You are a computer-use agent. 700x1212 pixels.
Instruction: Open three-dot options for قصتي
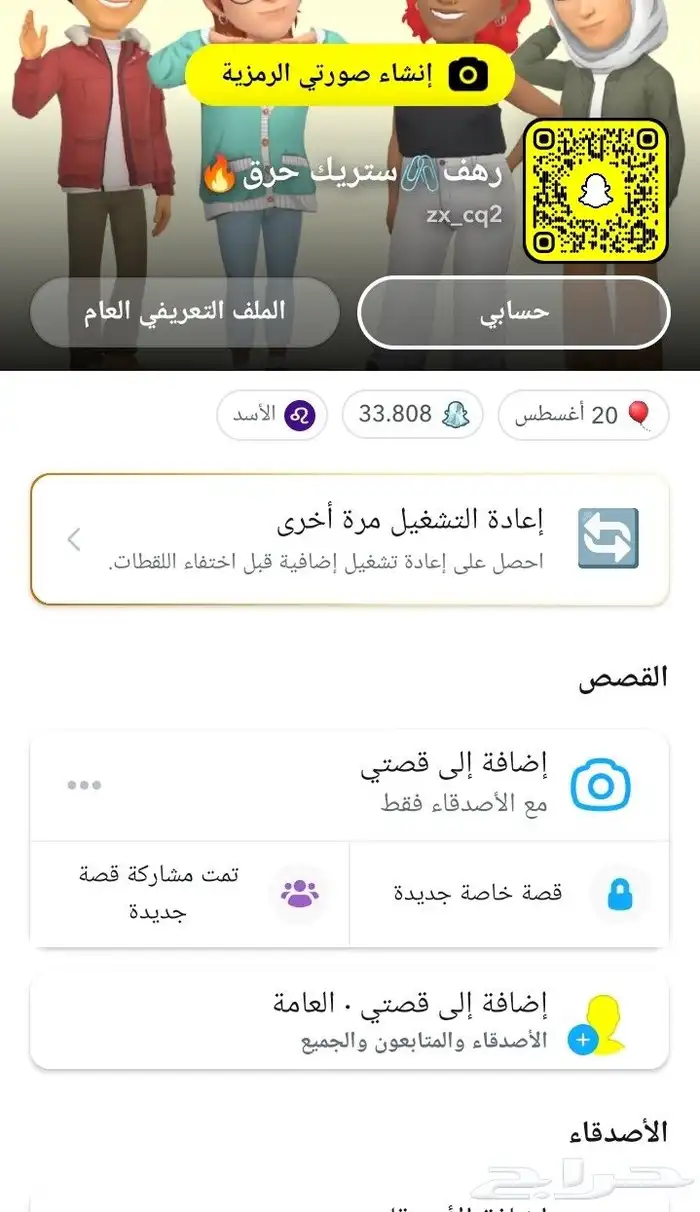pos(84,785)
